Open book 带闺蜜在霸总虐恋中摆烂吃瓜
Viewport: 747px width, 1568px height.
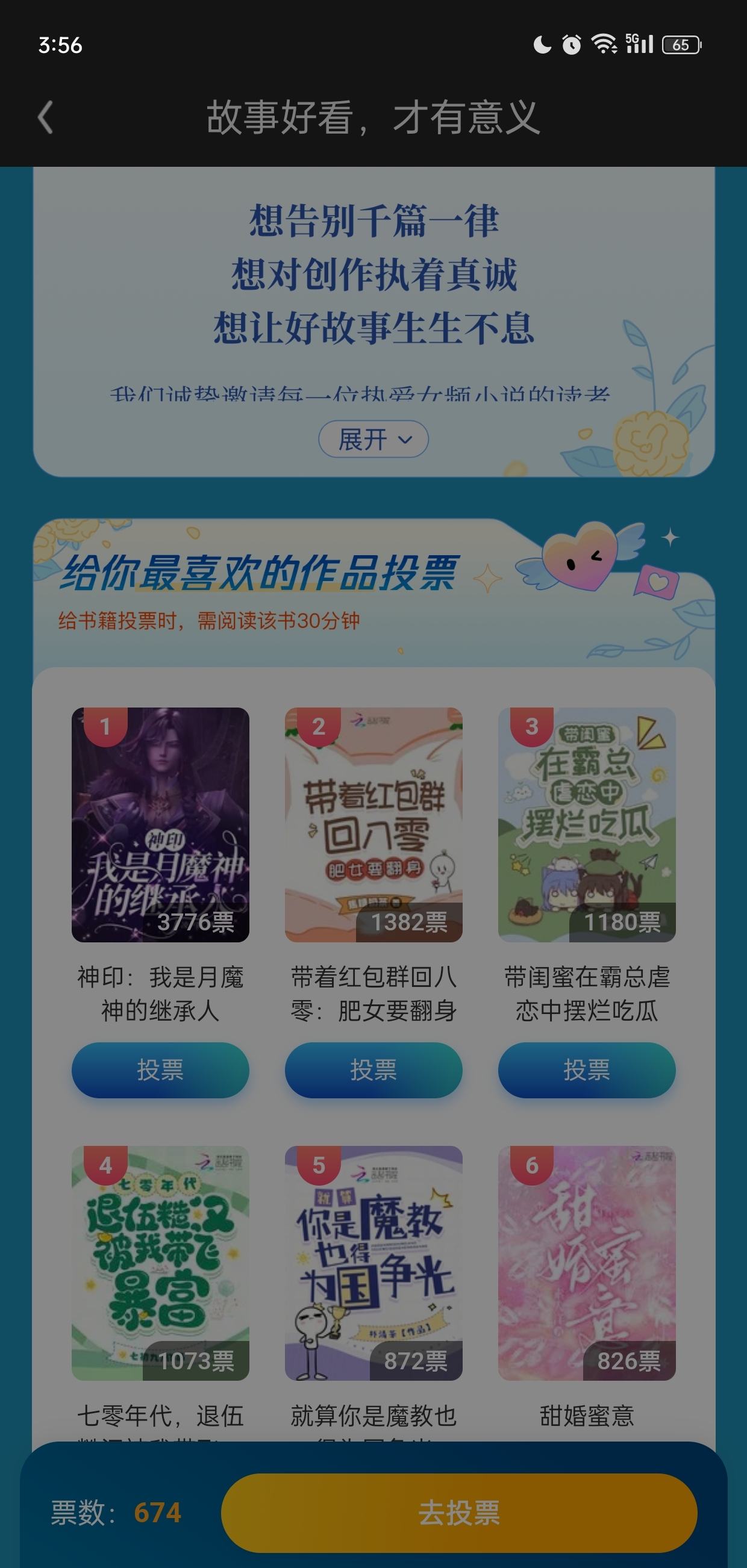tap(586, 824)
